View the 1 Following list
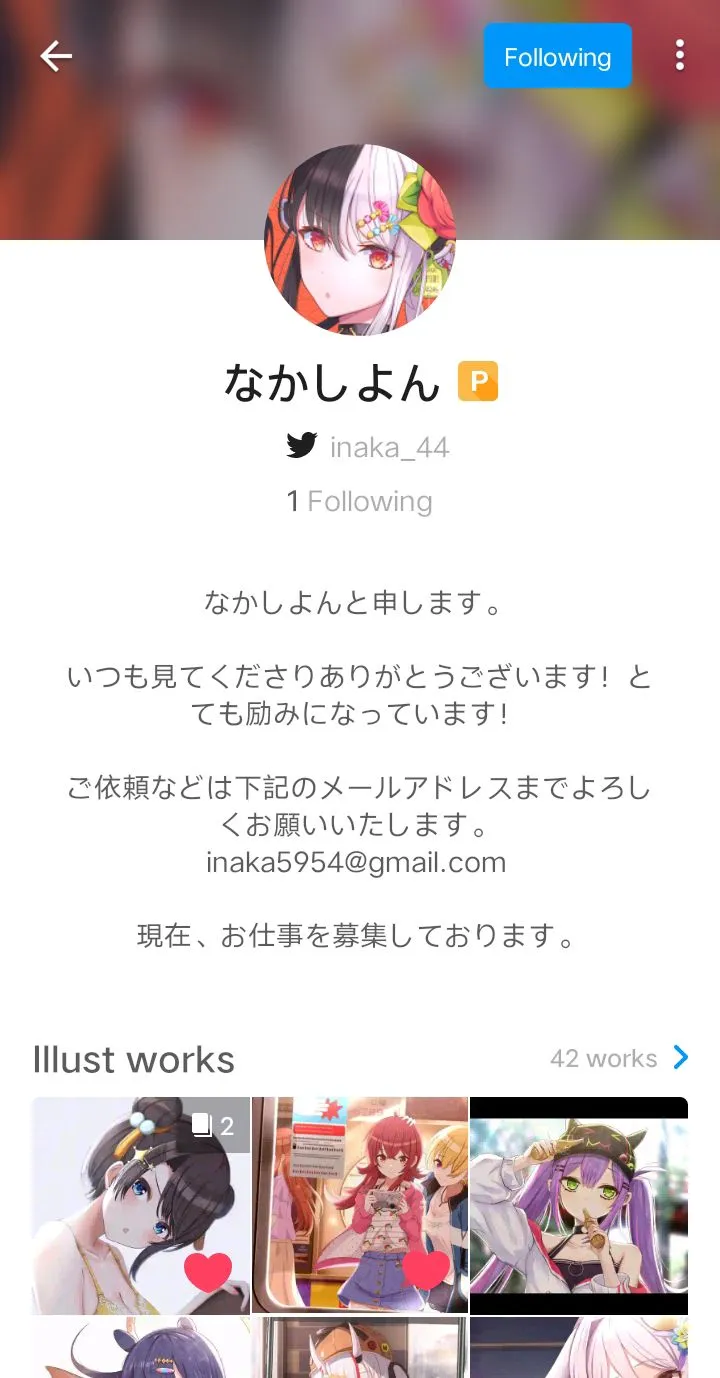This screenshot has height=1378, width=720. point(360,501)
